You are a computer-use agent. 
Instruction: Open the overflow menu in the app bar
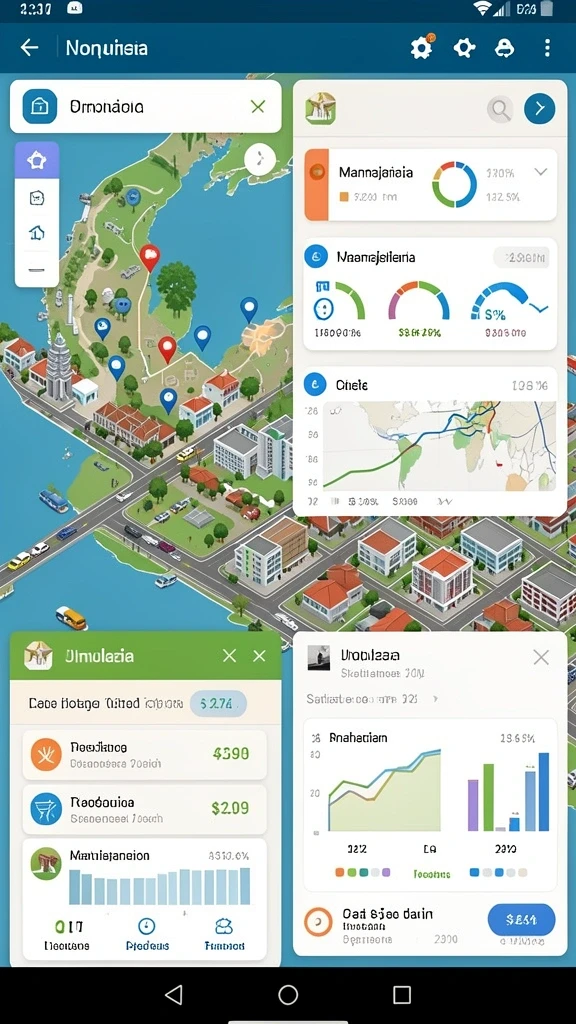(x=547, y=48)
